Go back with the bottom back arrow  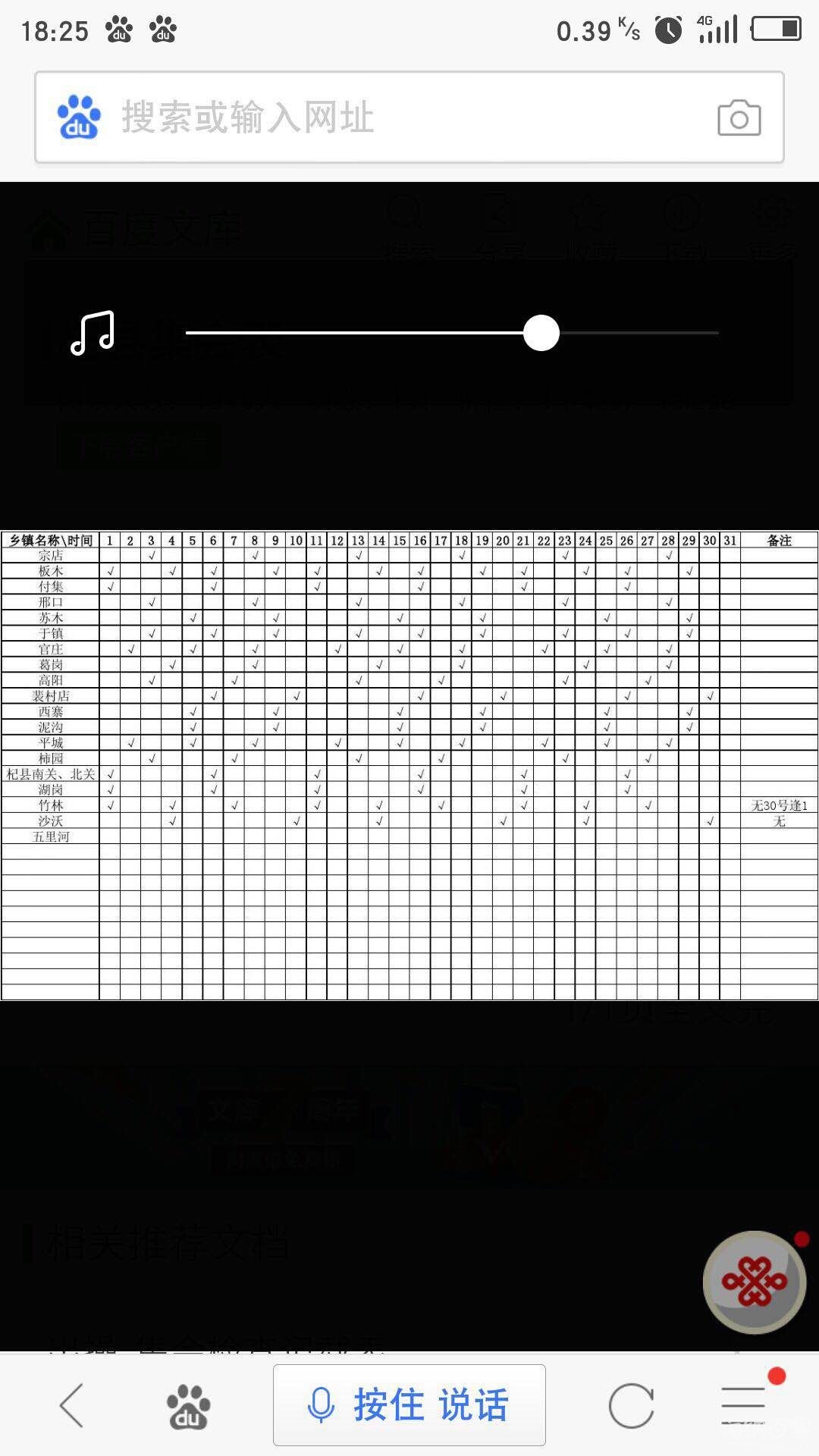[x=72, y=1404]
